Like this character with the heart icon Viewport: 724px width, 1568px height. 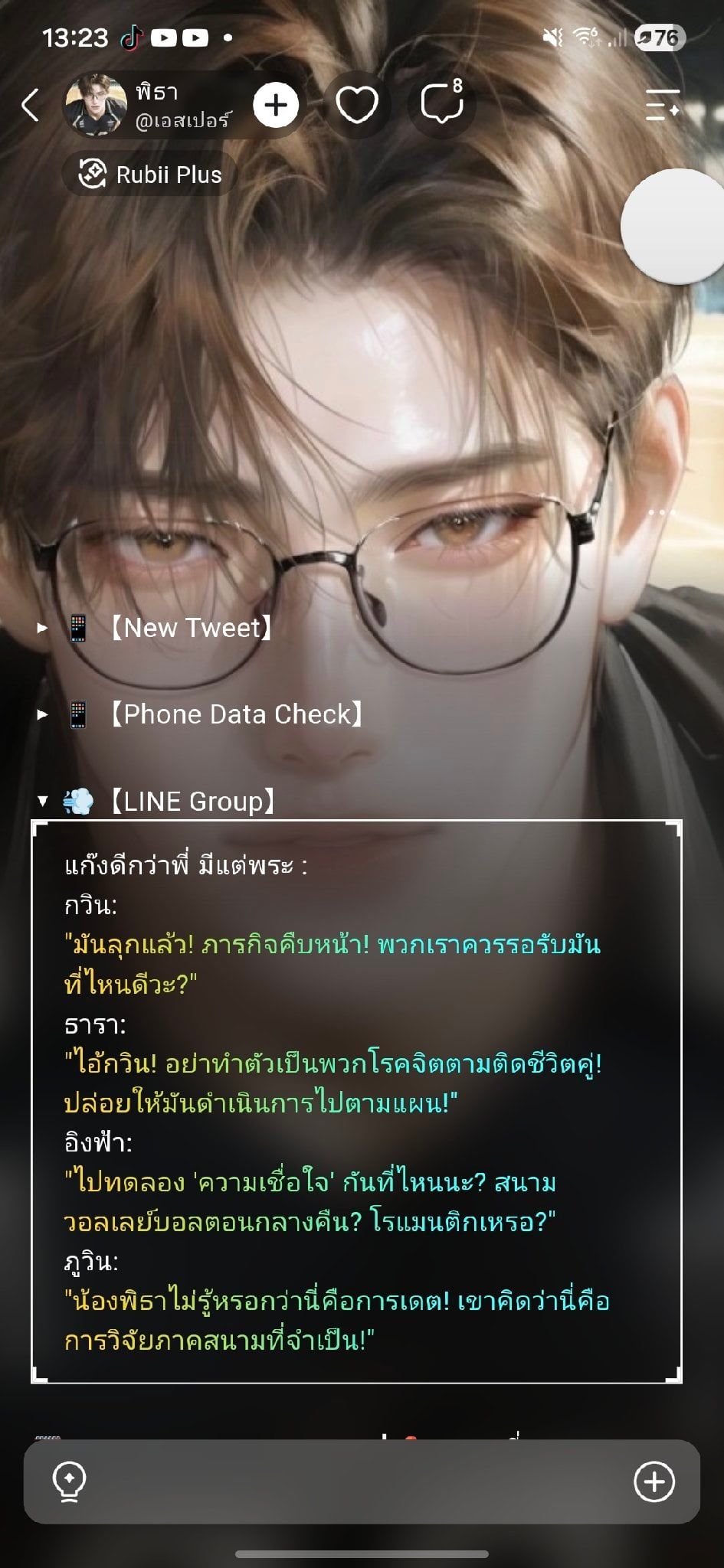pyautogui.click(x=357, y=105)
